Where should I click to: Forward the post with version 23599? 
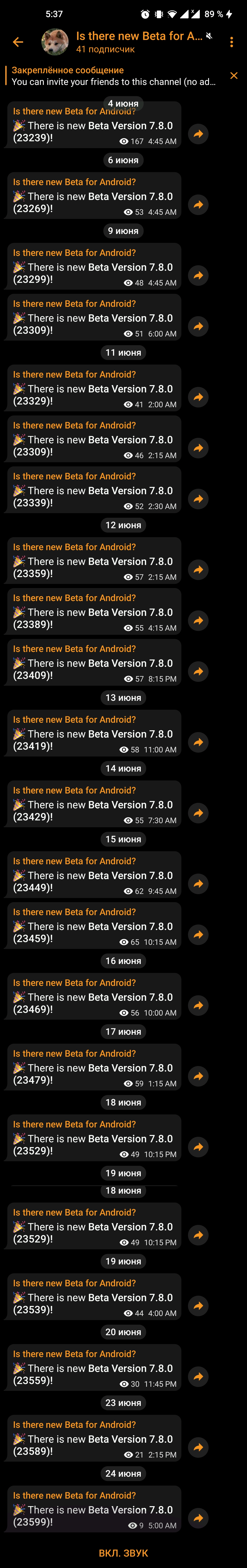click(198, 1518)
